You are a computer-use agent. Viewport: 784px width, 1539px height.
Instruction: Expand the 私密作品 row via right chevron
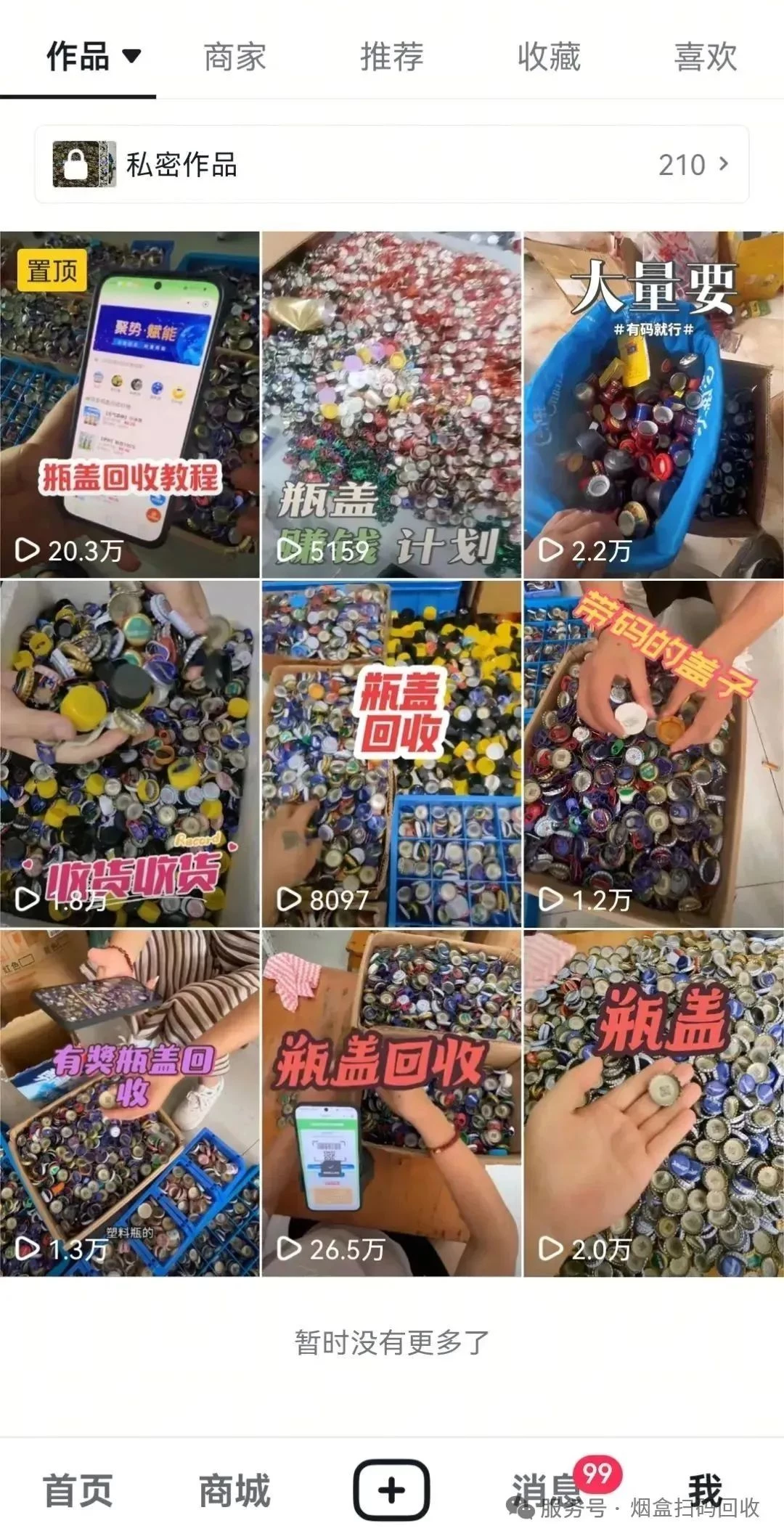tap(722, 165)
